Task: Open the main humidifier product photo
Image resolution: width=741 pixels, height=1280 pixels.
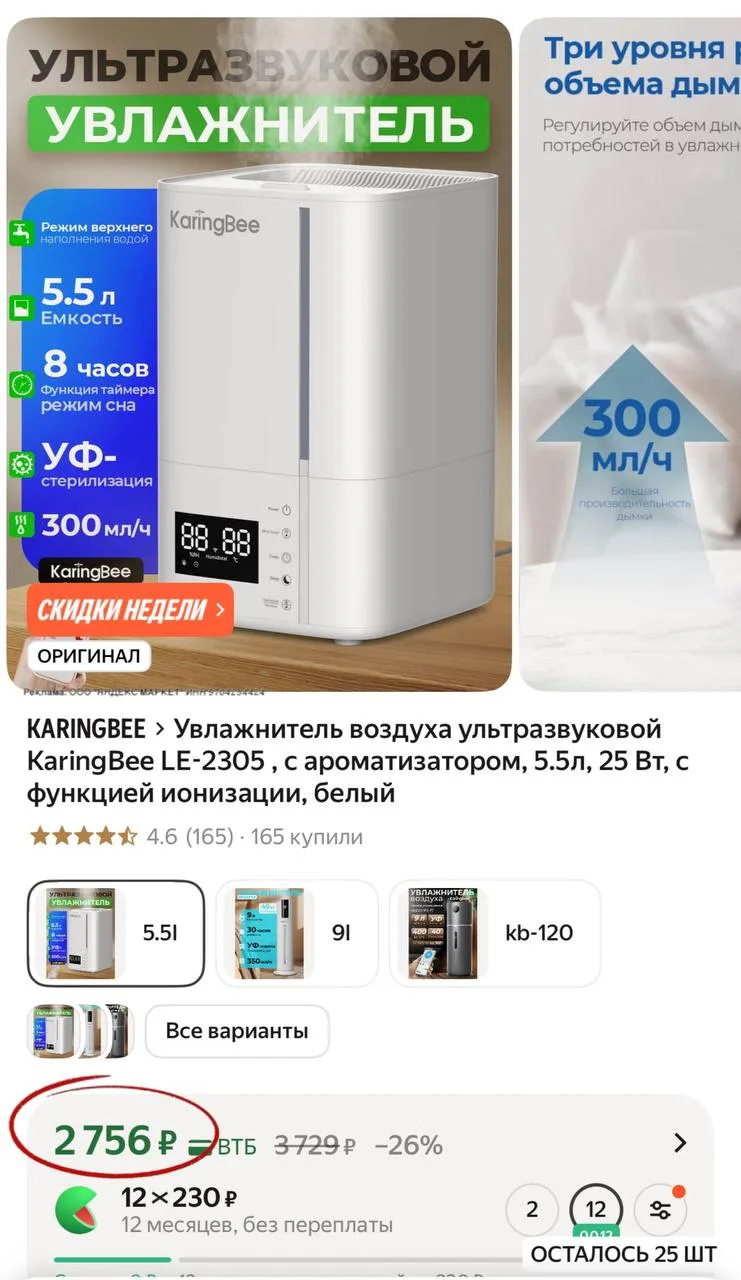Action: (x=259, y=350)
